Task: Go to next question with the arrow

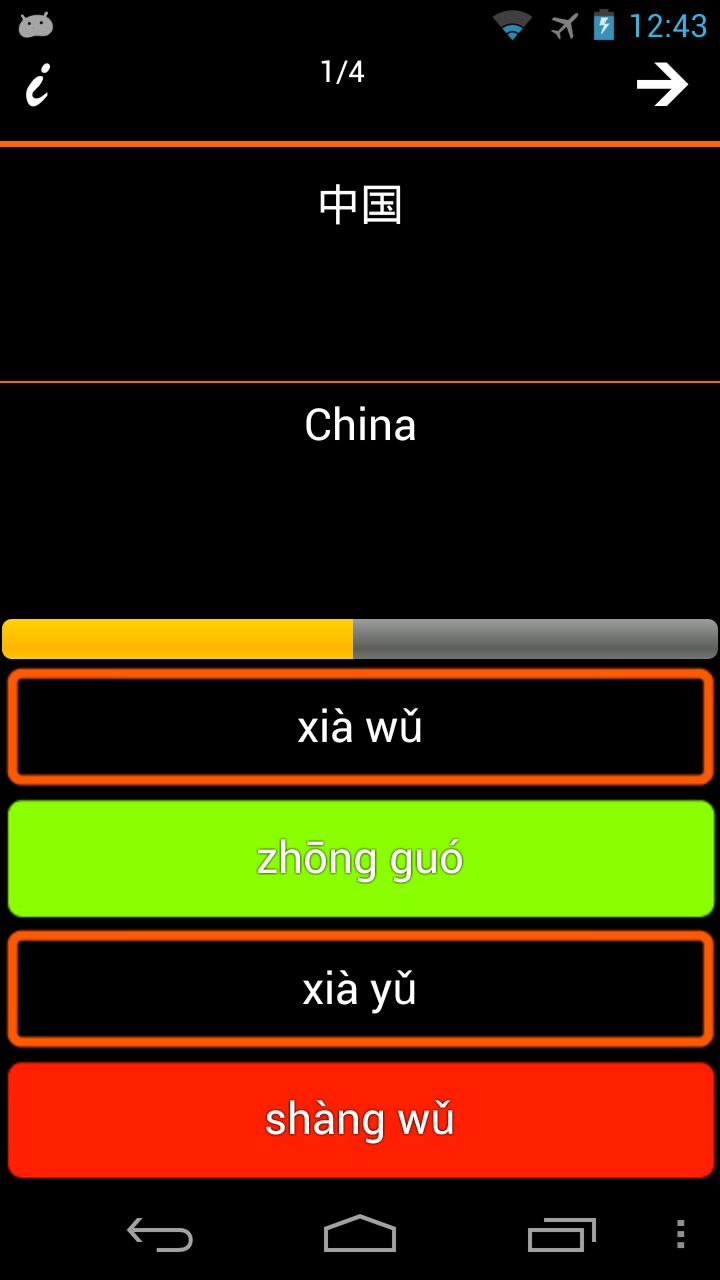Action: (662, 85)
